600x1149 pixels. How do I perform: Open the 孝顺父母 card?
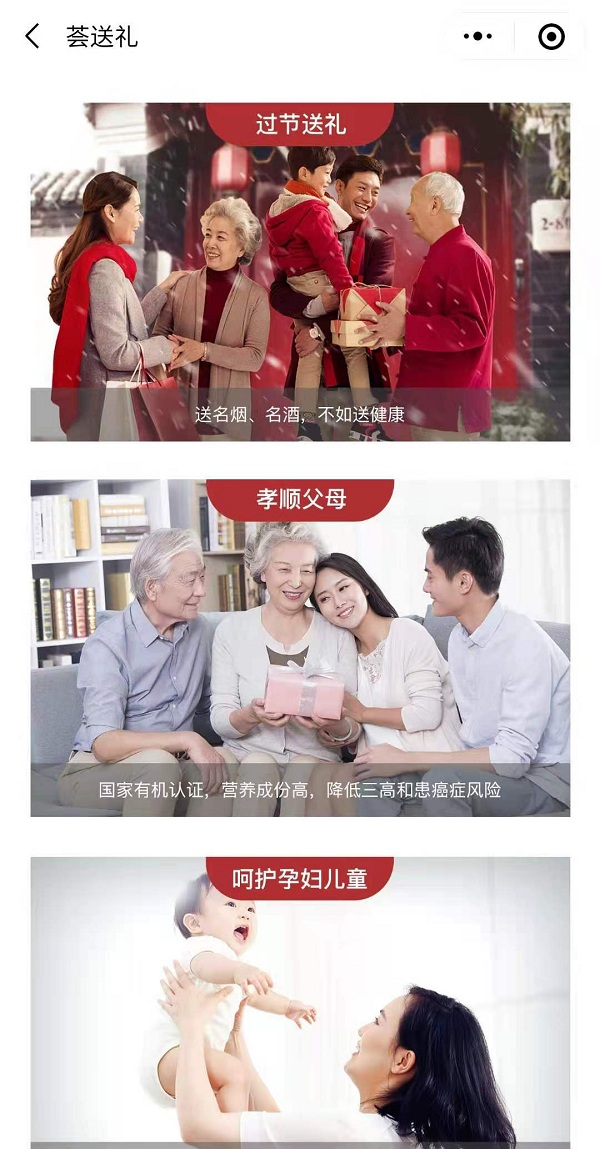click(x=300, y=648)
